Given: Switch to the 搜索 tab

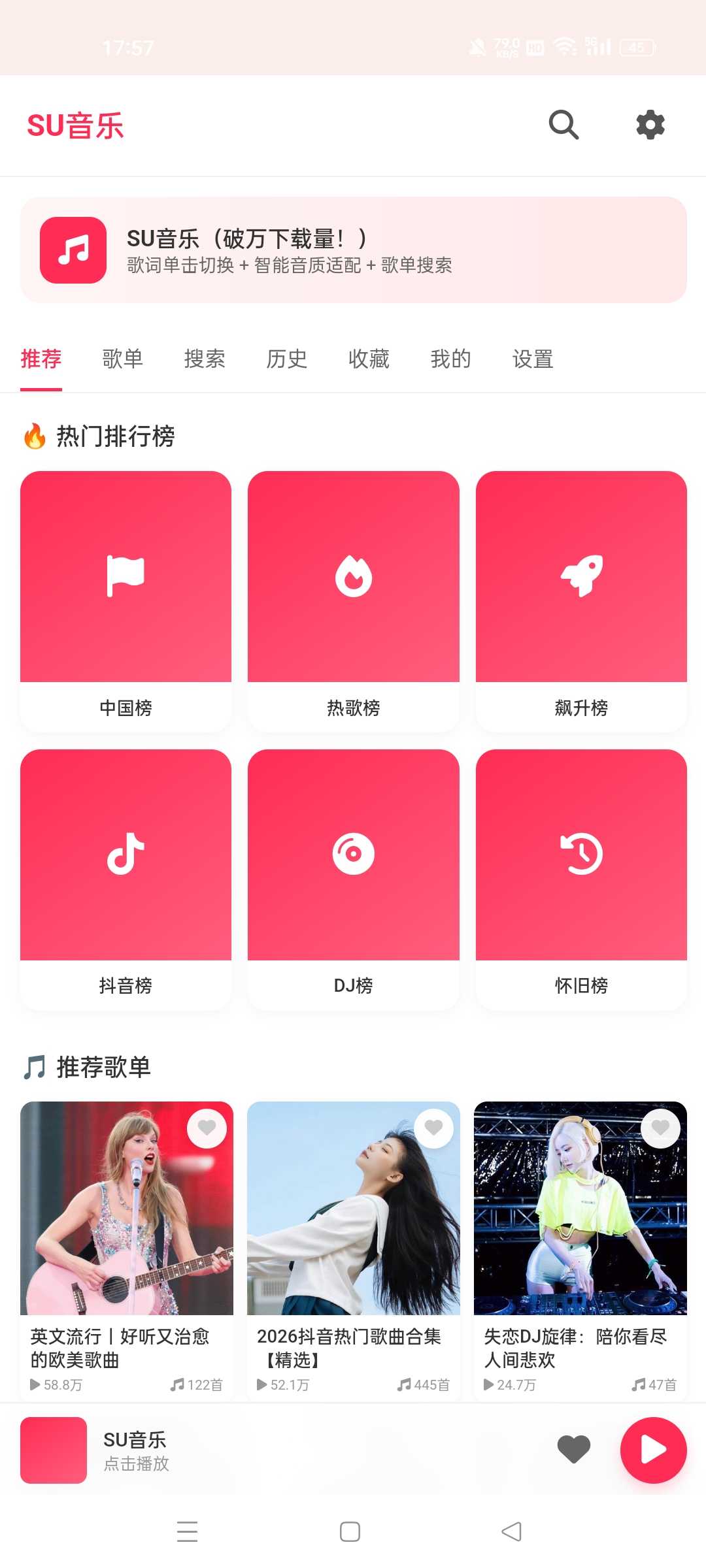Looking at the screenshot, I should point(205,359).
